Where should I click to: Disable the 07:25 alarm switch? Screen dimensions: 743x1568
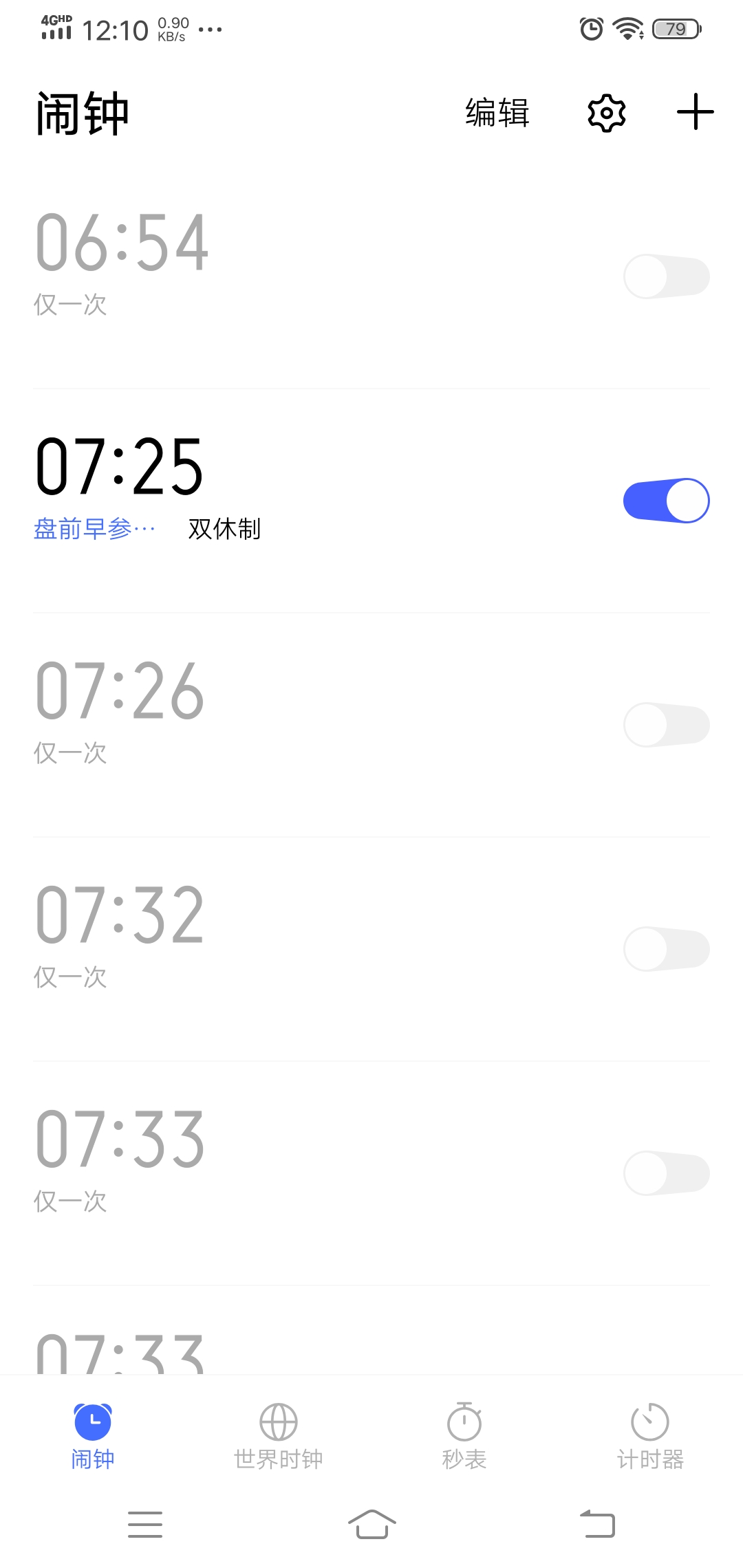(667, 501)
